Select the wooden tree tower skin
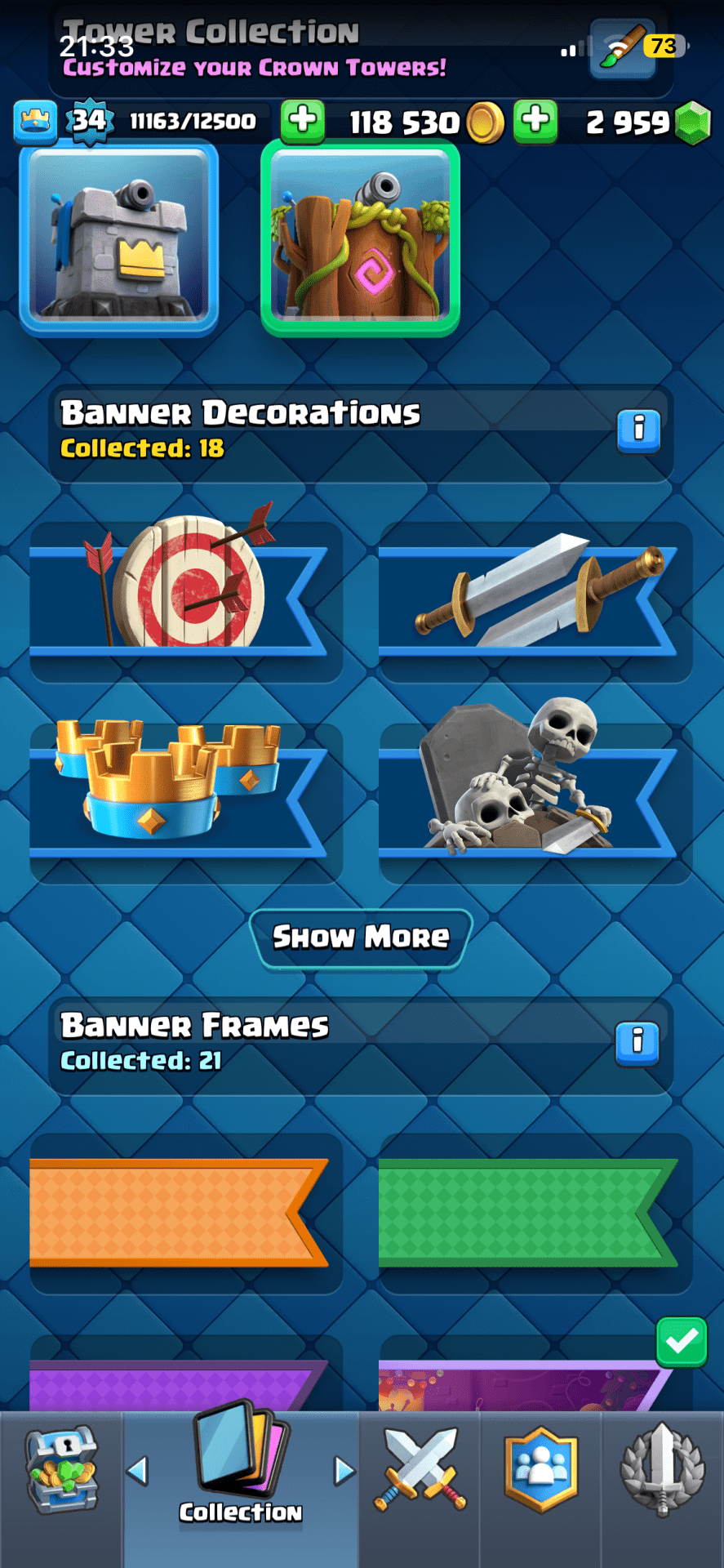This screenshot has height=1568, width=724. pos(360,237)
